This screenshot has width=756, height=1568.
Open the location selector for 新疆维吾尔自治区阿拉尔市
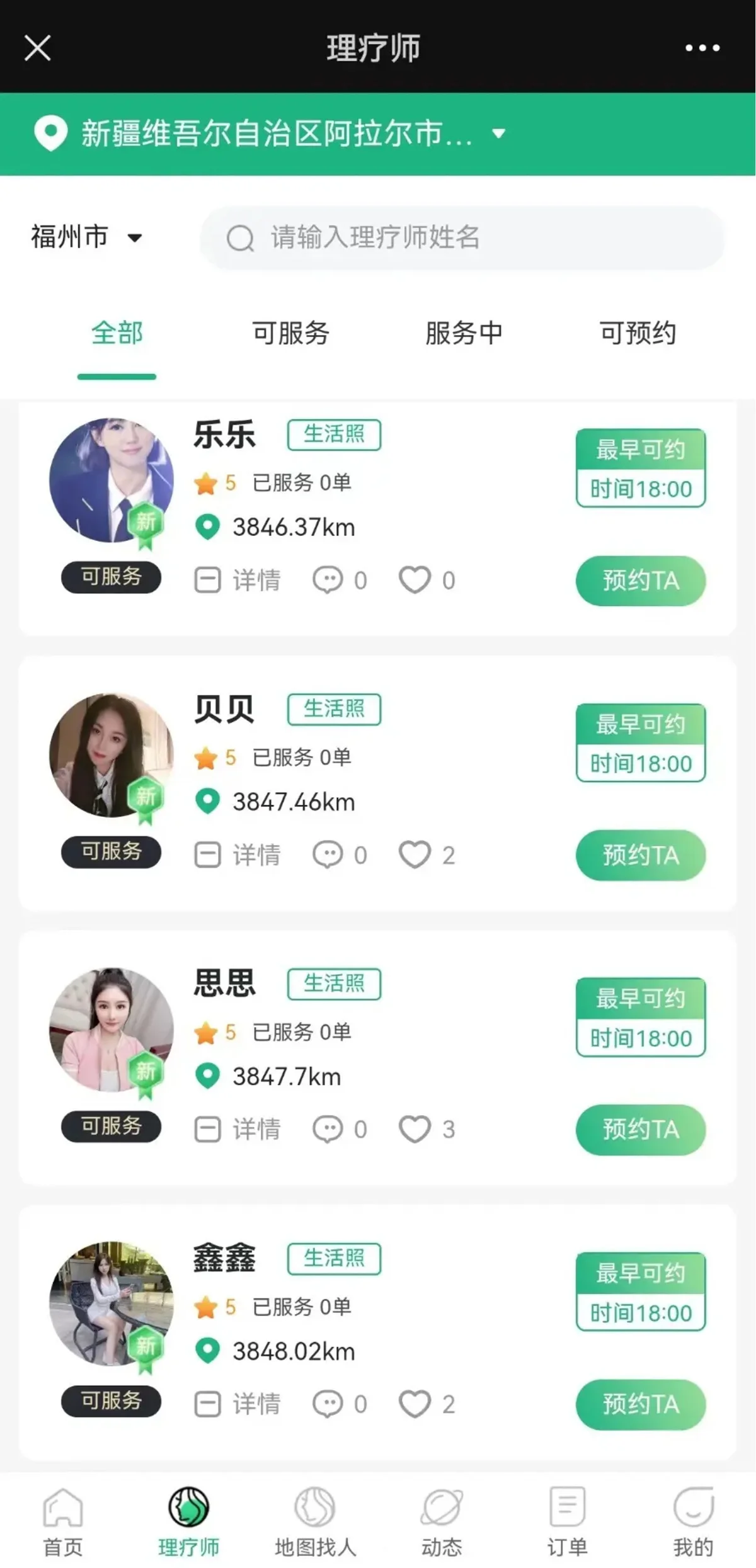[x=277, y=133]
